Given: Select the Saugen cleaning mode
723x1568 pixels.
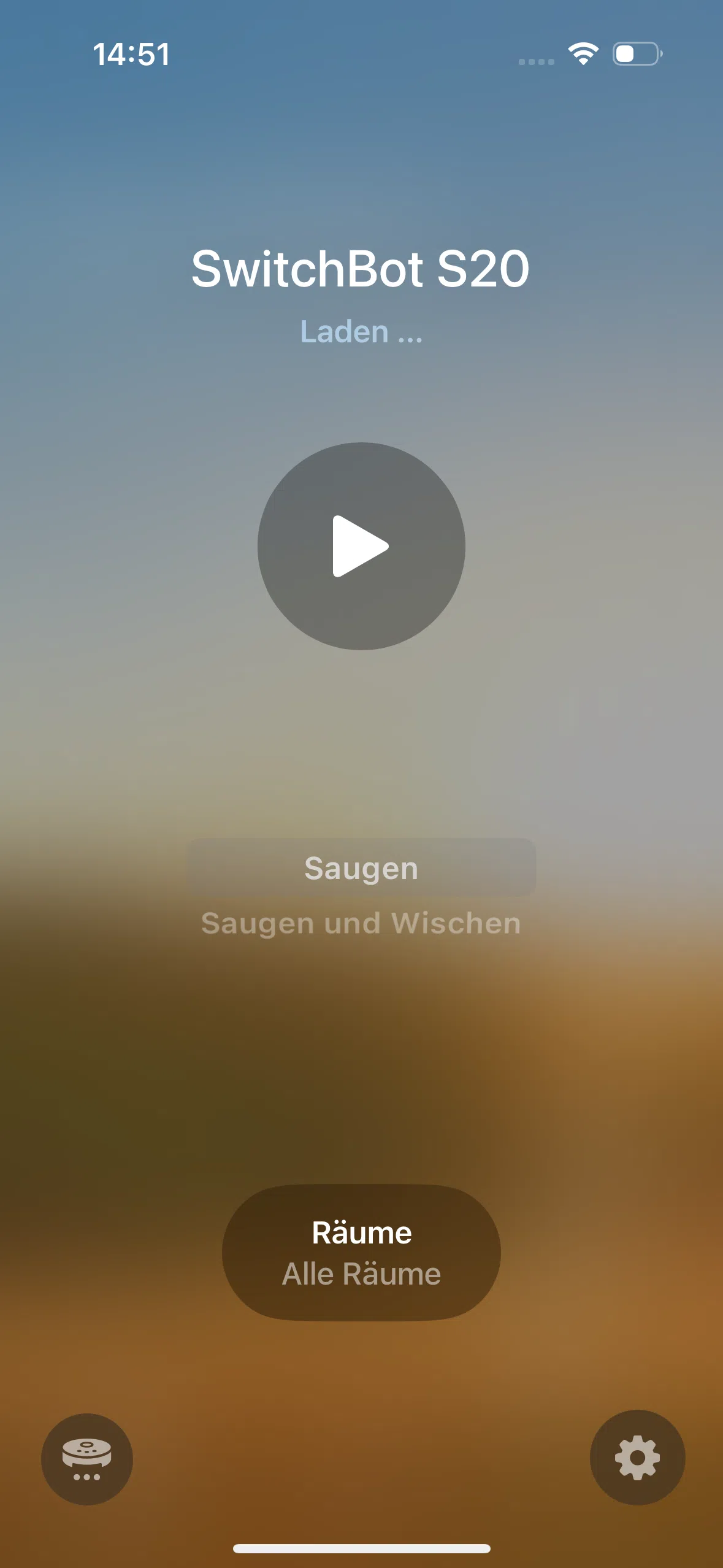Looking at the screenshot, I should 361,868.
